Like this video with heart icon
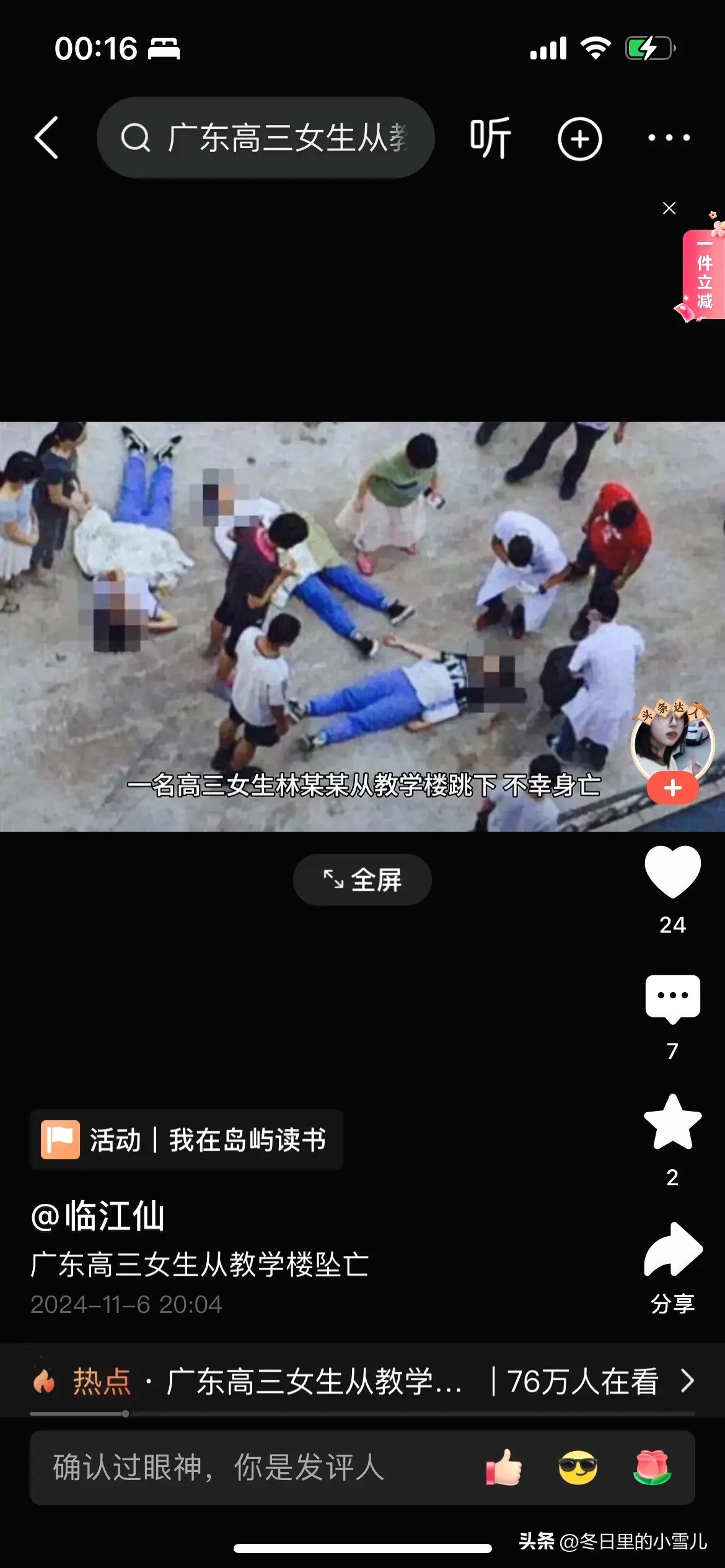Screen dimensions: 725x1568 672,871
